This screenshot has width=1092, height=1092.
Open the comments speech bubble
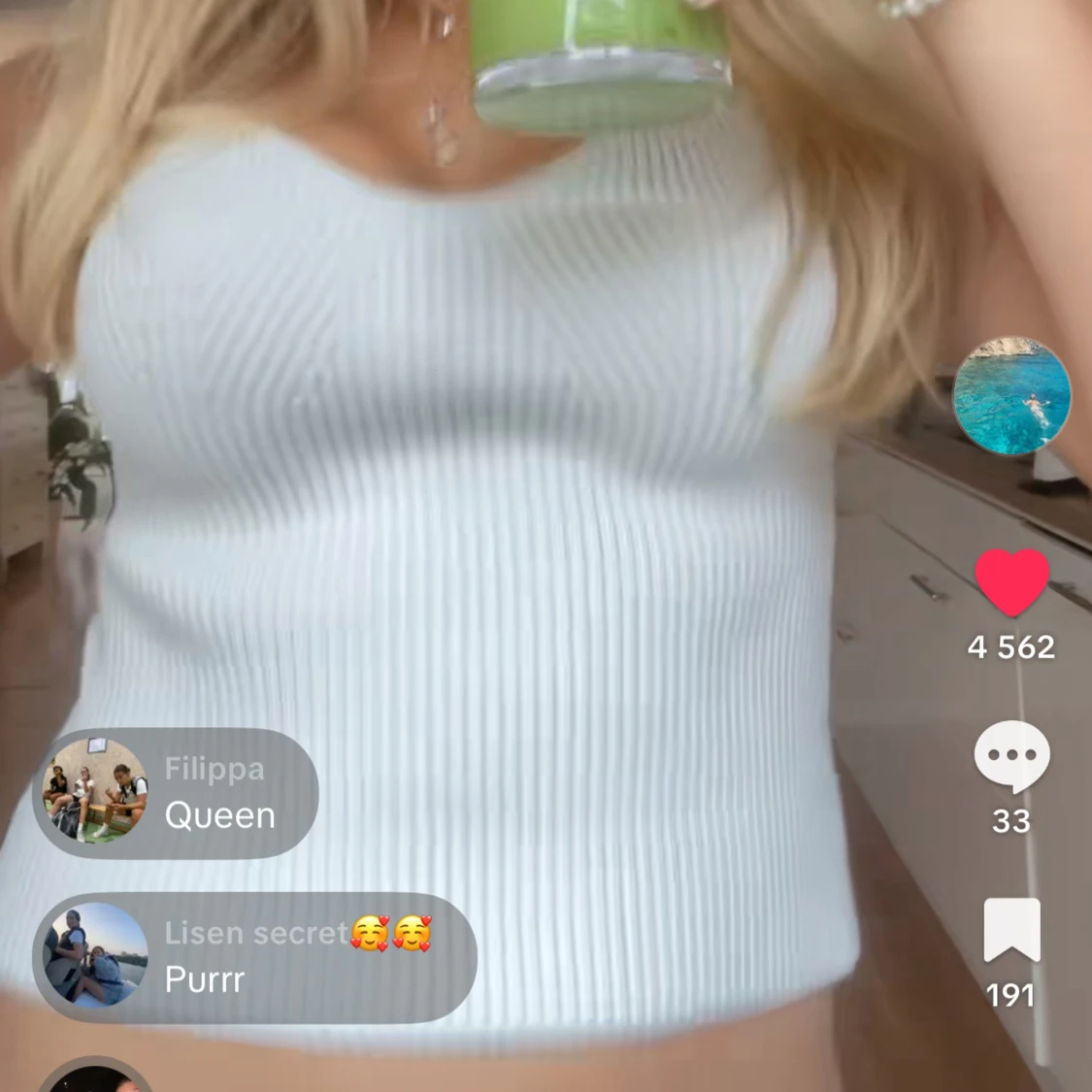pyautogui.click(x=1011, y=757)
